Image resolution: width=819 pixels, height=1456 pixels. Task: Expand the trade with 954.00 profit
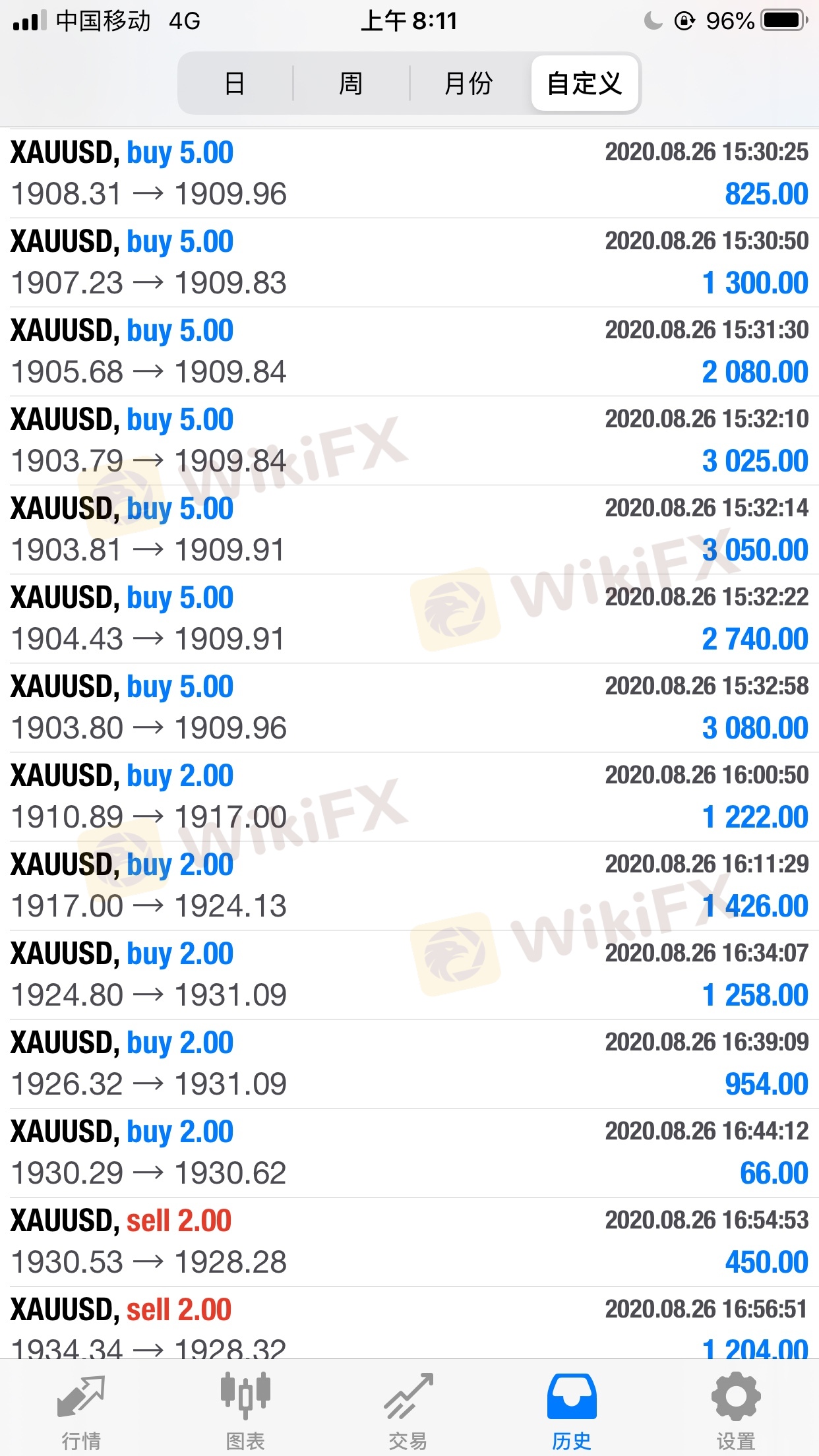[x=409, y=1064]
